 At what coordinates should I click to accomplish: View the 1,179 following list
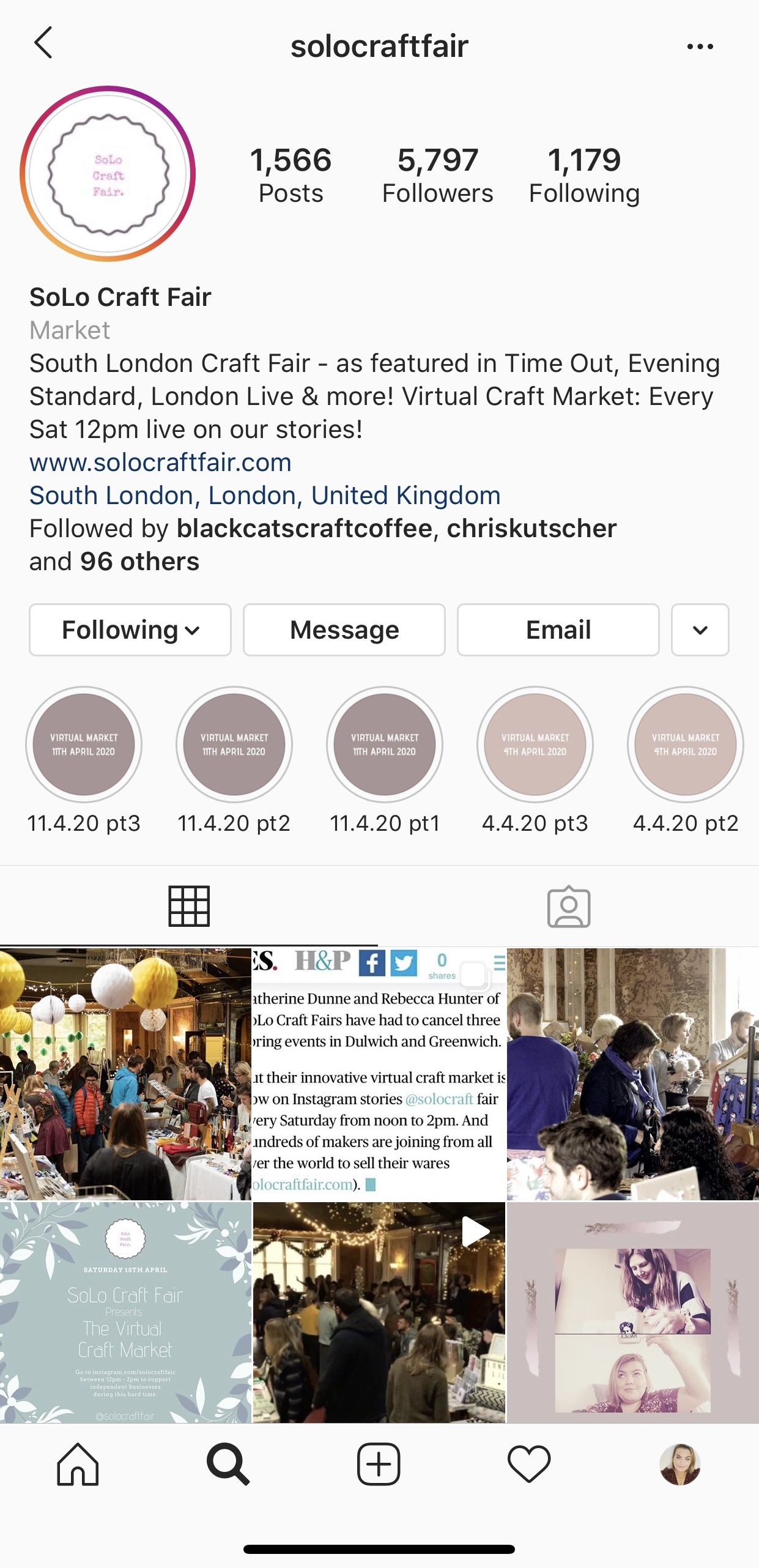click(x=584, y=175)
